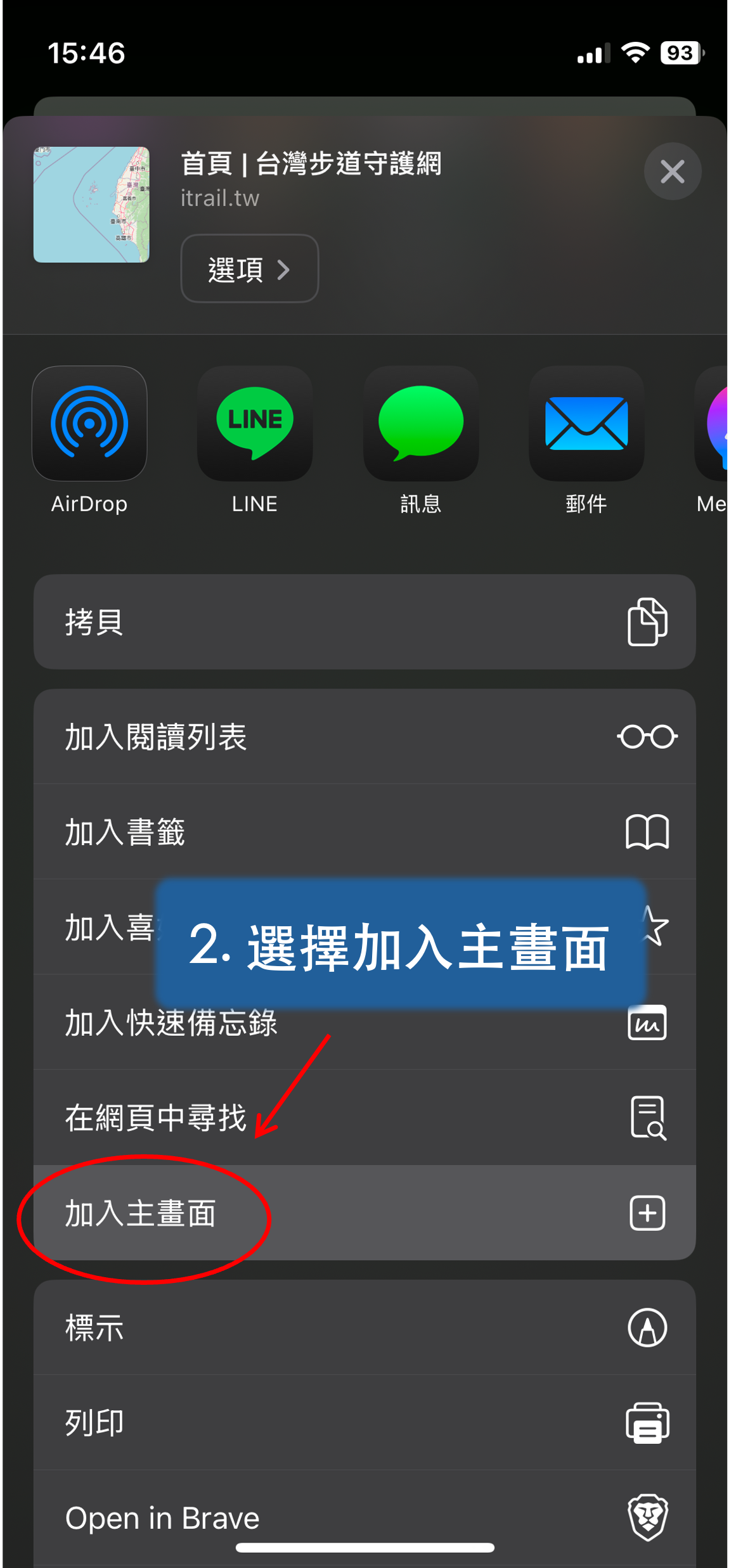Screen dimensions: 729x1568
Task: Open 在網頁中尋找 to search page
Action: 364,1118
